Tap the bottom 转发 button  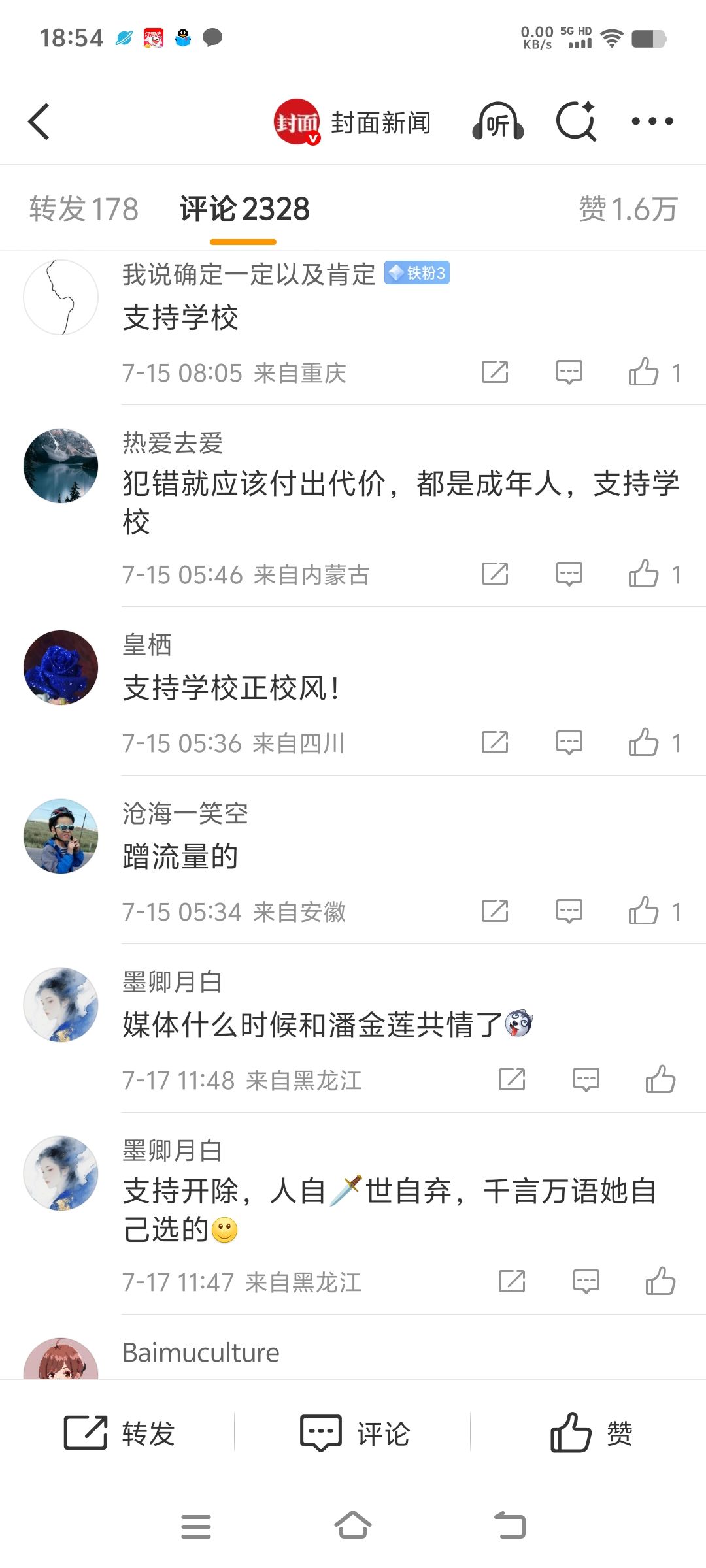tap(119, 1434)
